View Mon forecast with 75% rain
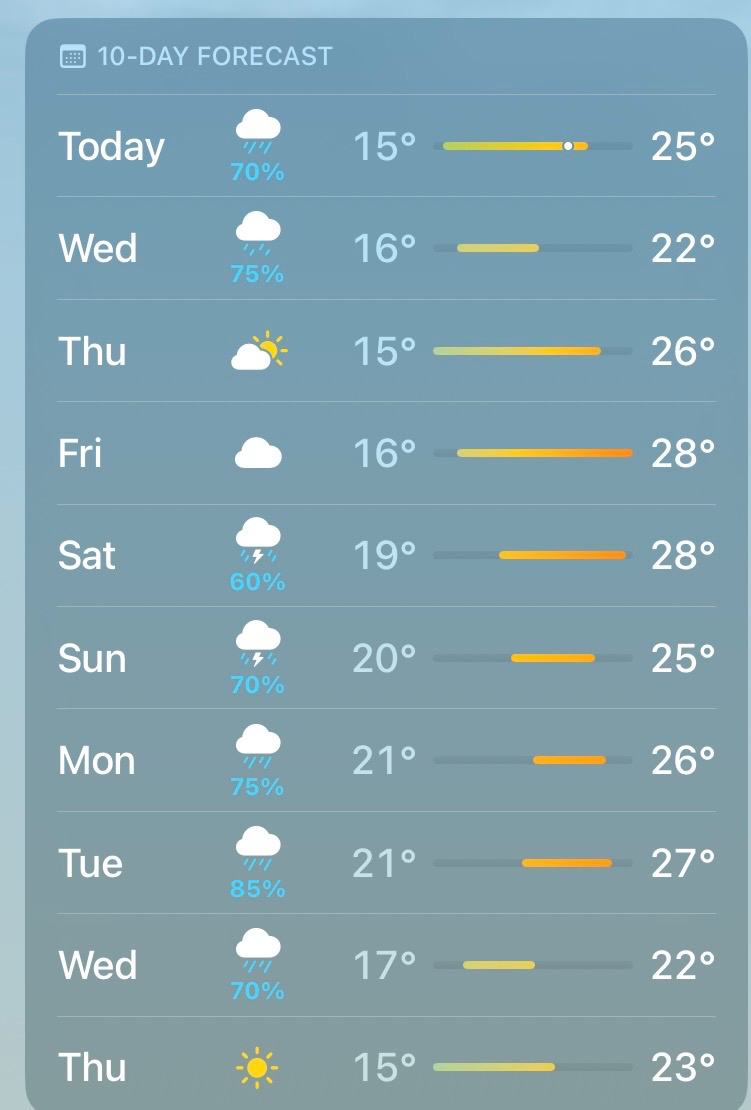The image size is (751, 1110). 386,761
